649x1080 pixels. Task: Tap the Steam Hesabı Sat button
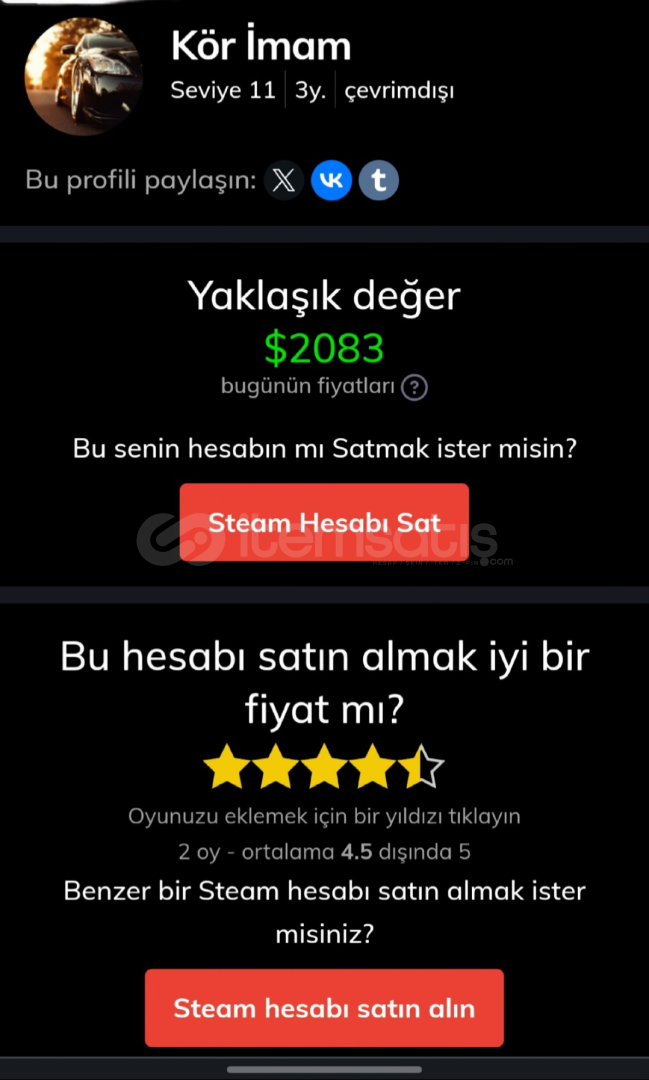click(x=324, y=522)
